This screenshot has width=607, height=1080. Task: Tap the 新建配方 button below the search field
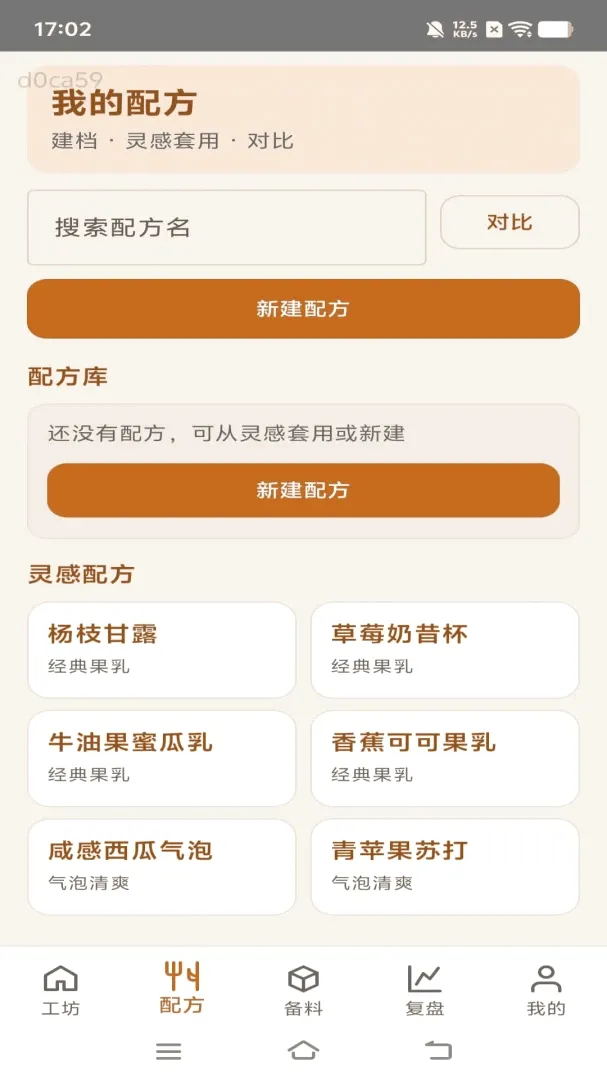point(303,309)
